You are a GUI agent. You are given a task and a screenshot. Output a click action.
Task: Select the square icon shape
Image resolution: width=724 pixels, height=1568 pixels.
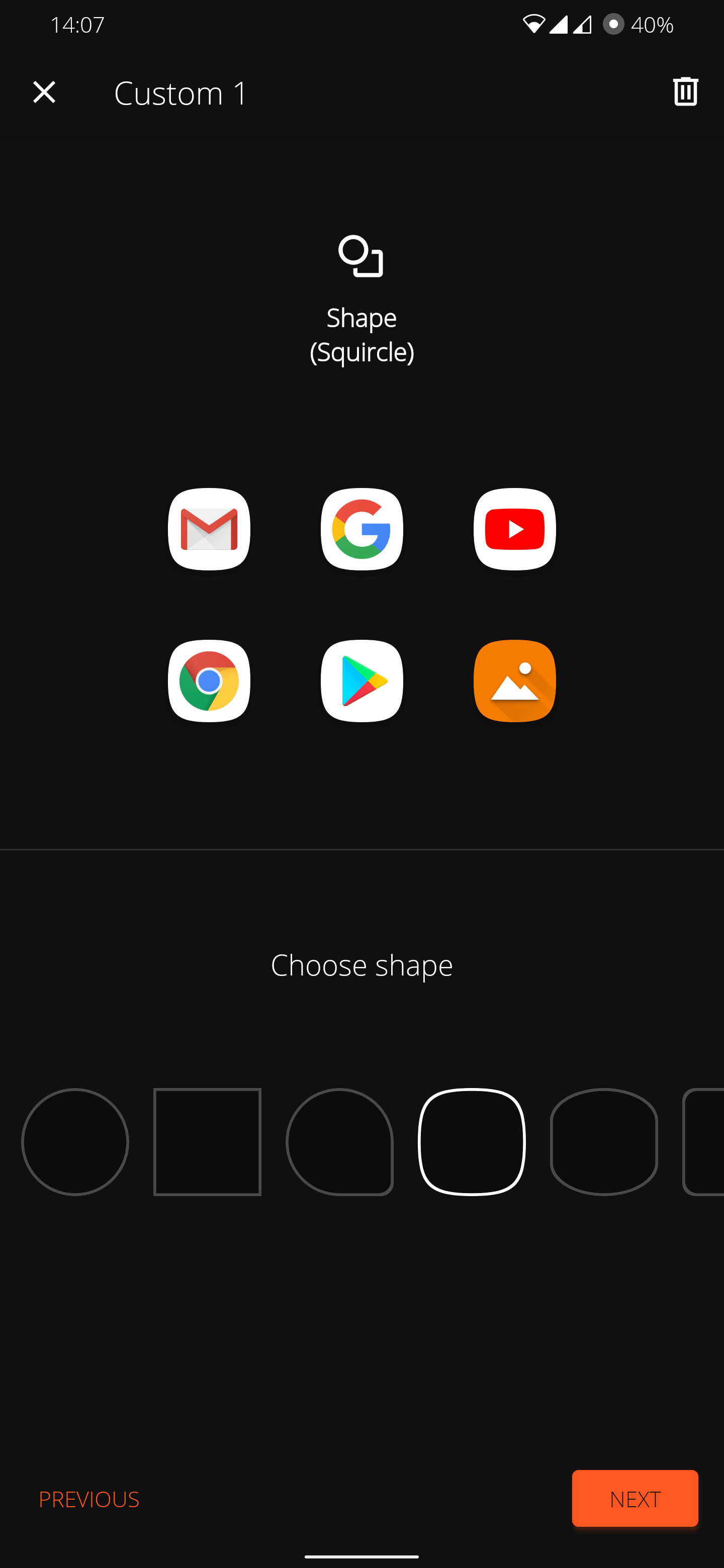tap(207, 1141)
